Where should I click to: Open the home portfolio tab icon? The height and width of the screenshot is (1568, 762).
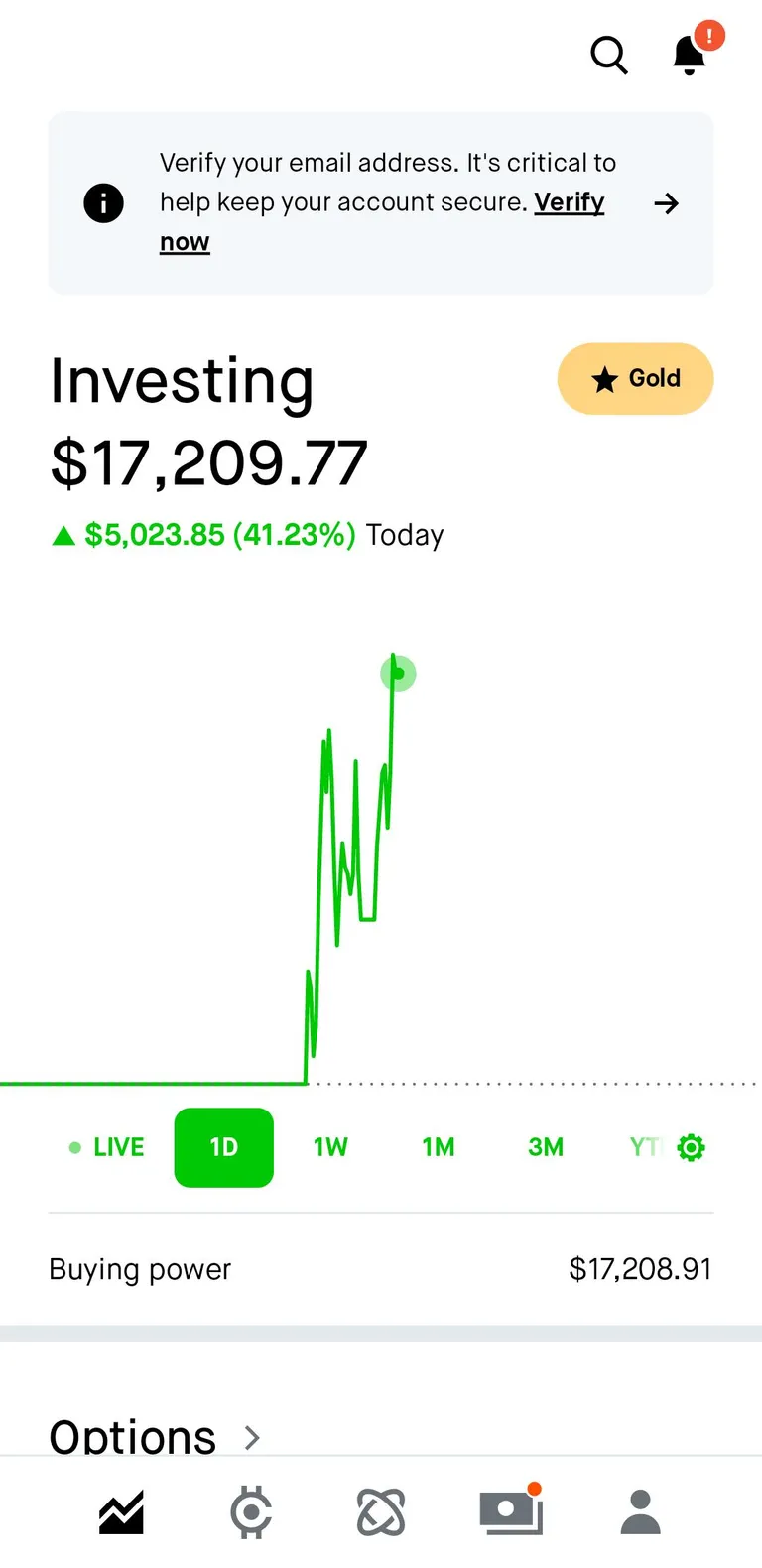pos(121,1511)
